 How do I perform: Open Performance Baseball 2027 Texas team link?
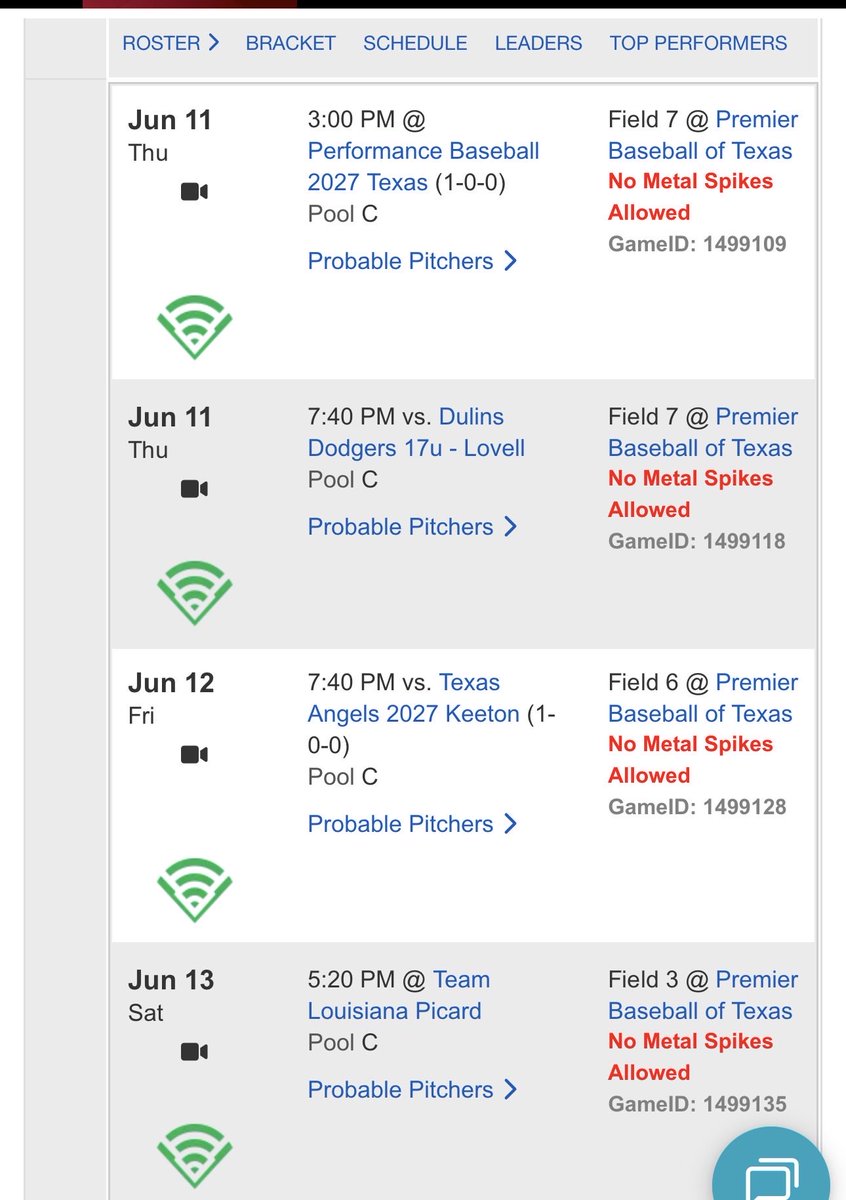423,167
